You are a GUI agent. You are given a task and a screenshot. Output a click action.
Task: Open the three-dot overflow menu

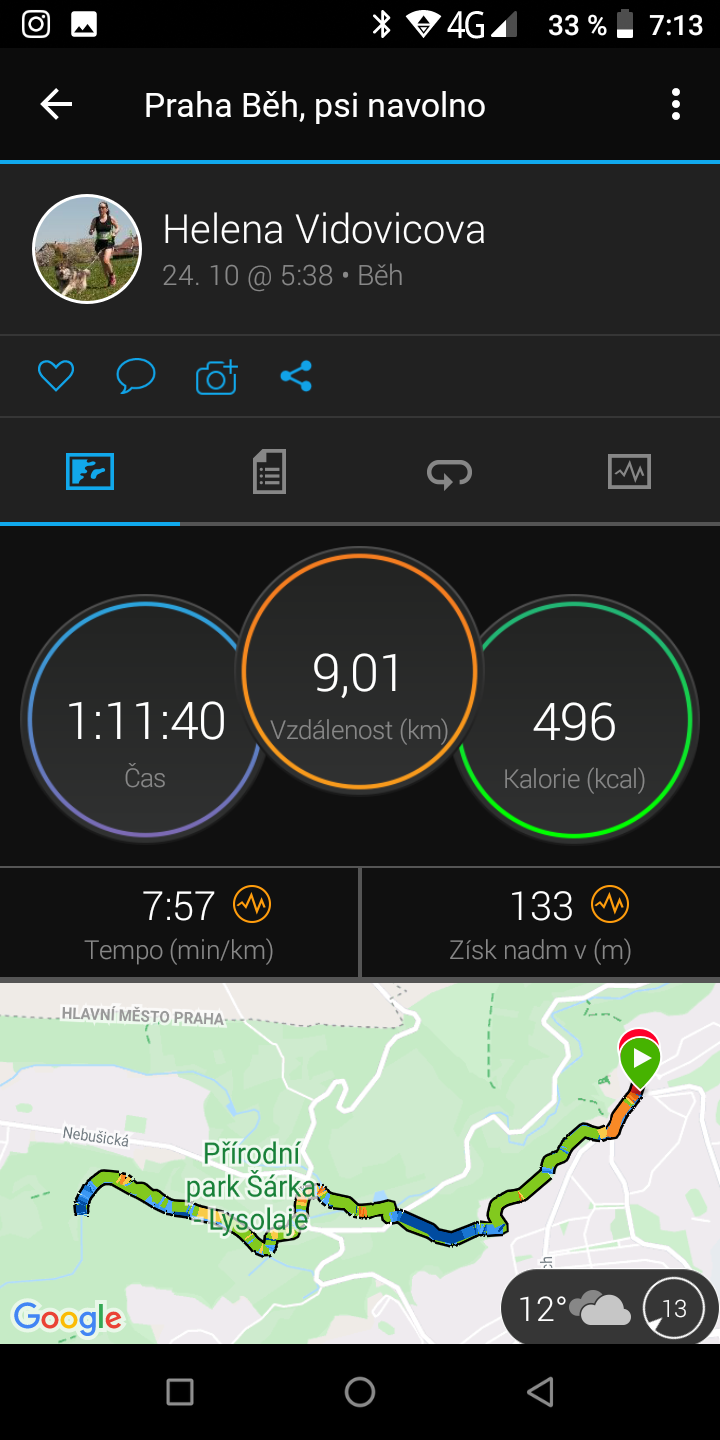(676, 105)
